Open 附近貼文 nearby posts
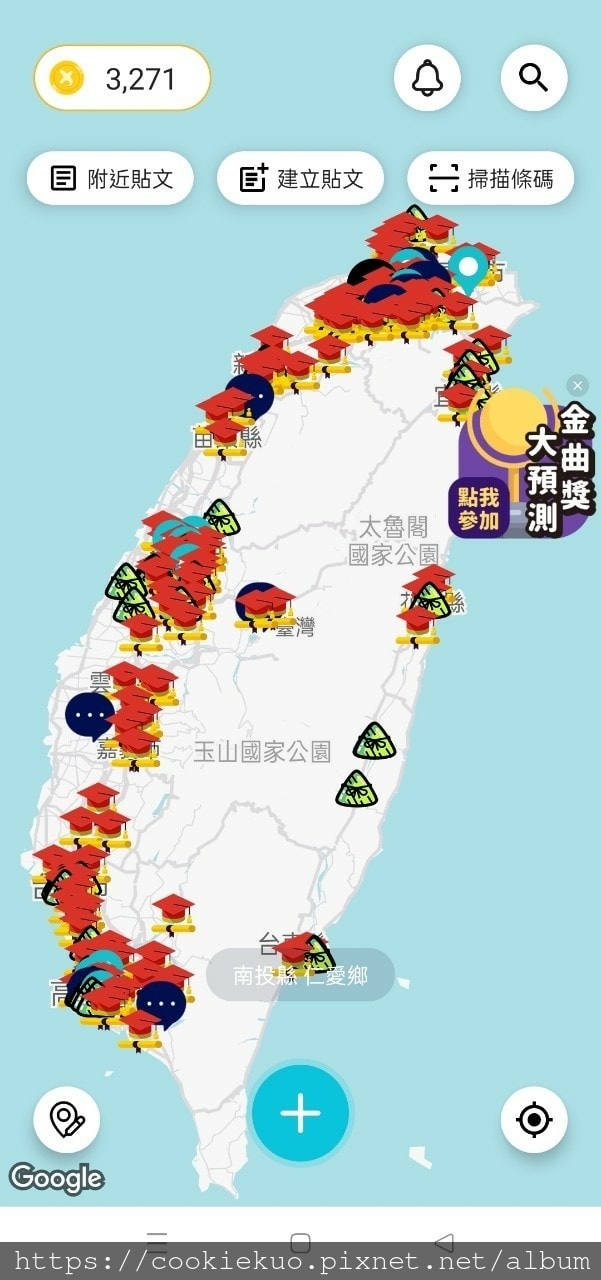Screen dimensions: 601x1280 [x=110, y=179]
